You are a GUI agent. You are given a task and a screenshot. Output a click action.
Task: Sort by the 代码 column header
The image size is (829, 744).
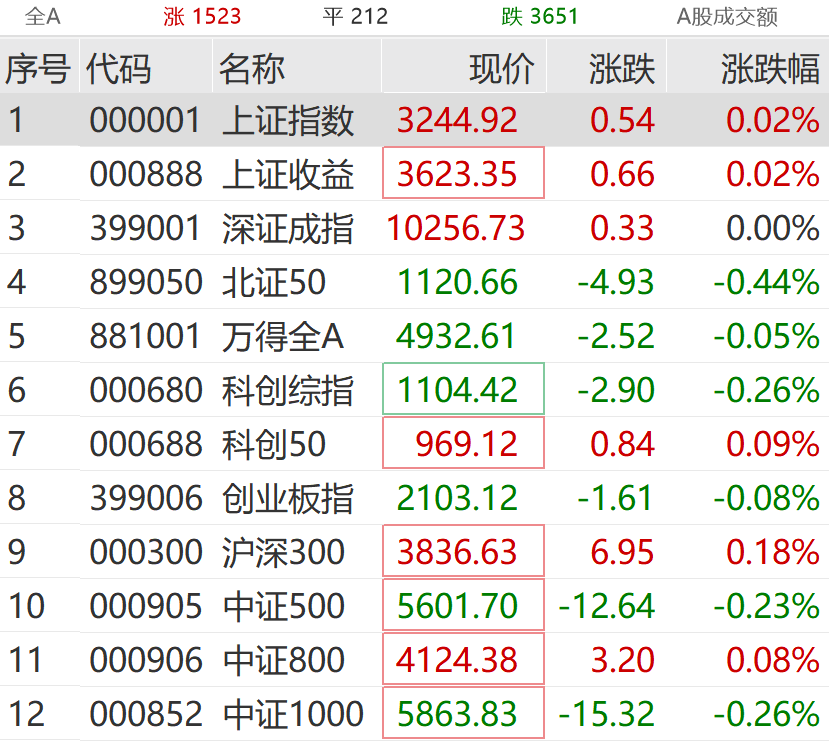[119, 69]
